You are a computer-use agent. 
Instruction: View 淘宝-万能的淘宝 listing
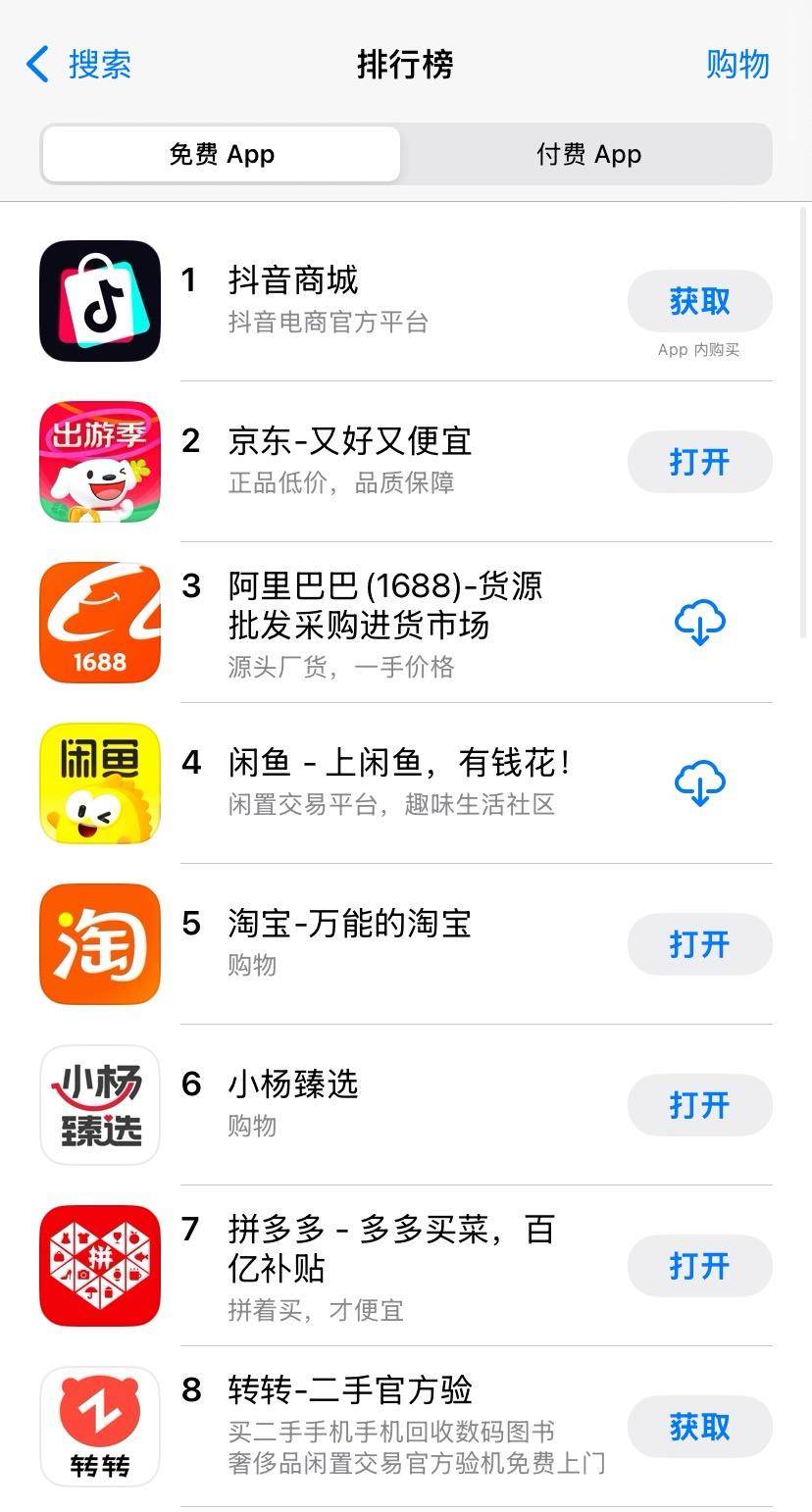[349, 925]
